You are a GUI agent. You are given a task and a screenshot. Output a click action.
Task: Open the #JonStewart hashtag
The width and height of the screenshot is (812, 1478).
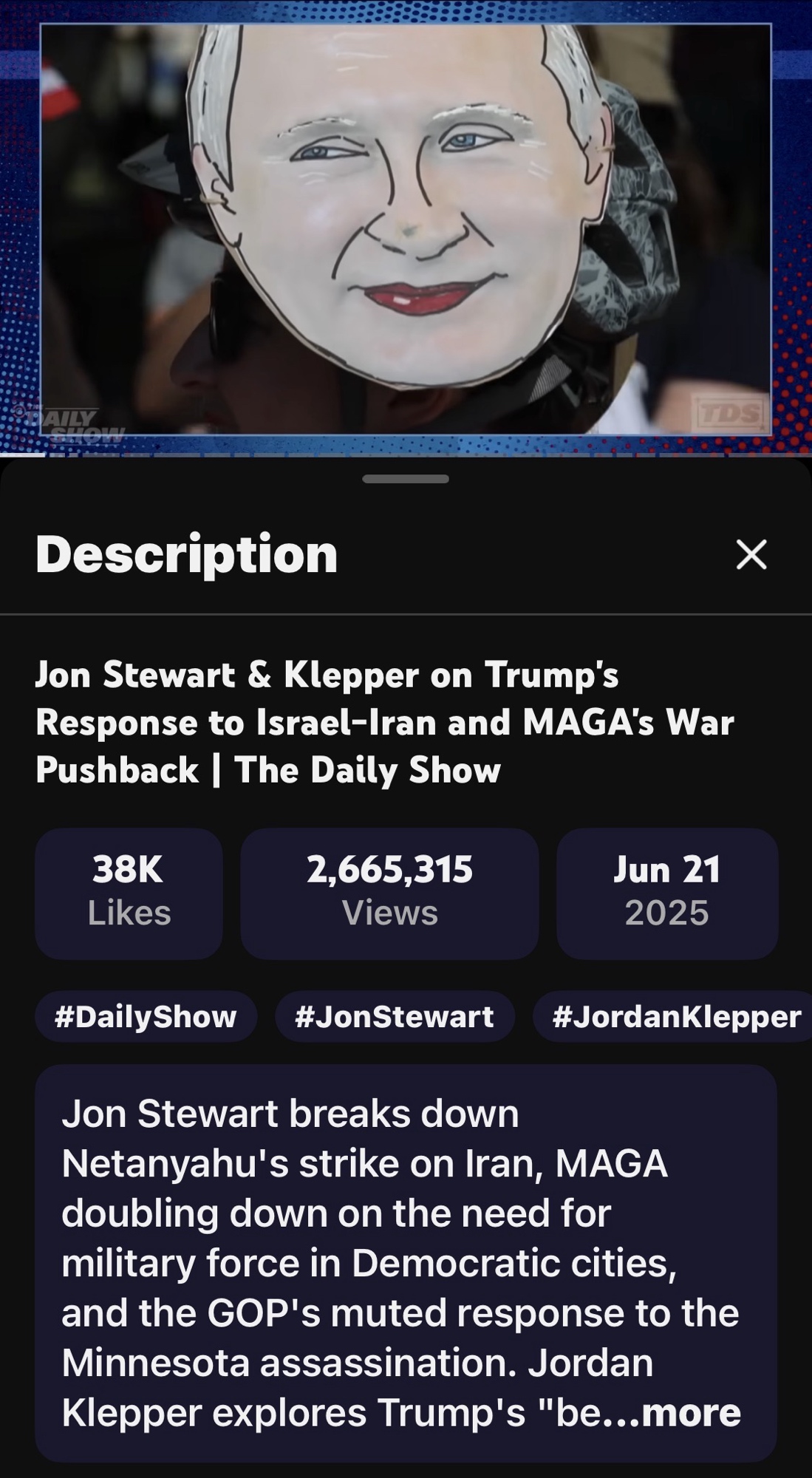click(395, 1017)
